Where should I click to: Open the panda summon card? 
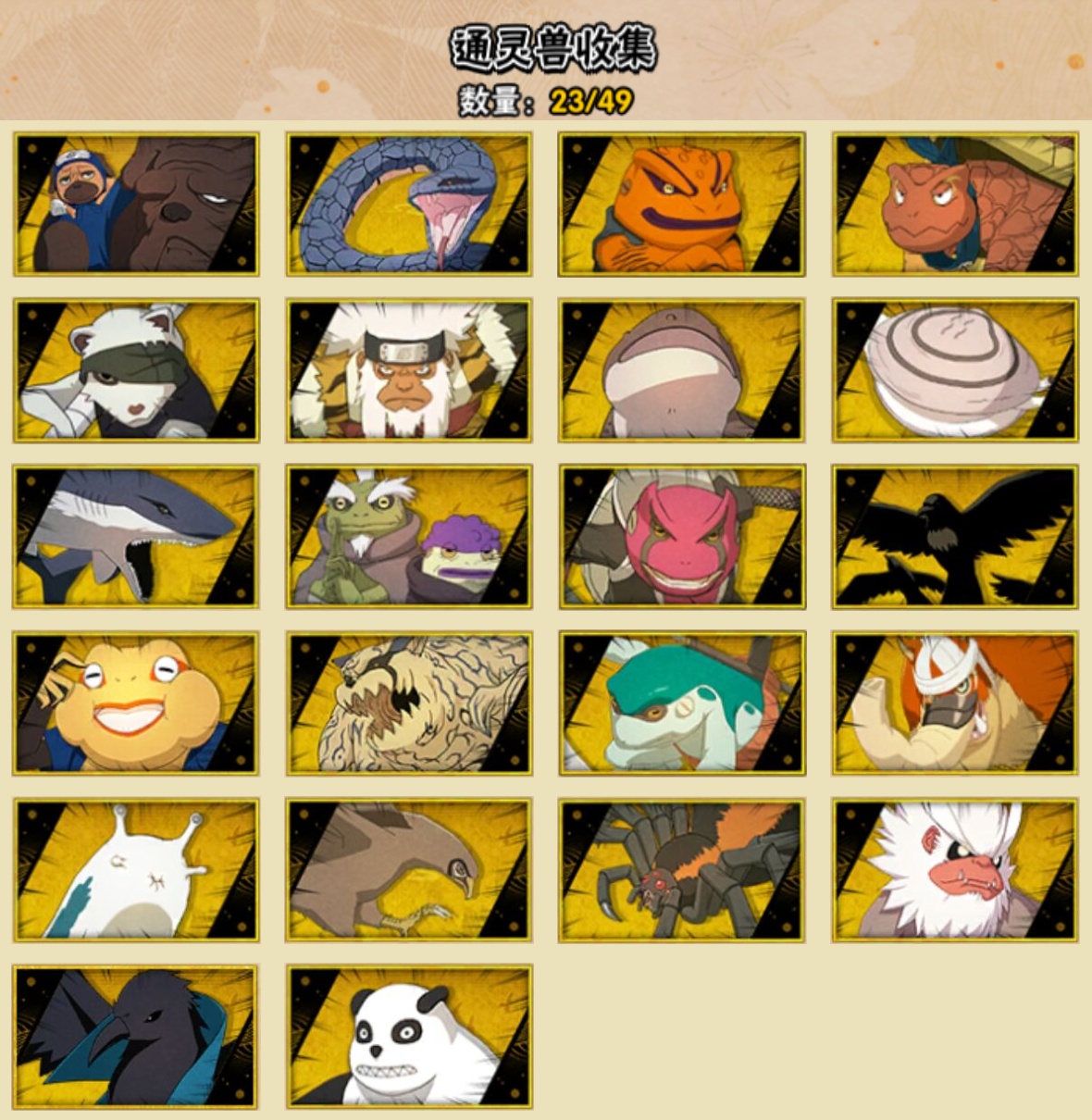(x=409, y=1037)
